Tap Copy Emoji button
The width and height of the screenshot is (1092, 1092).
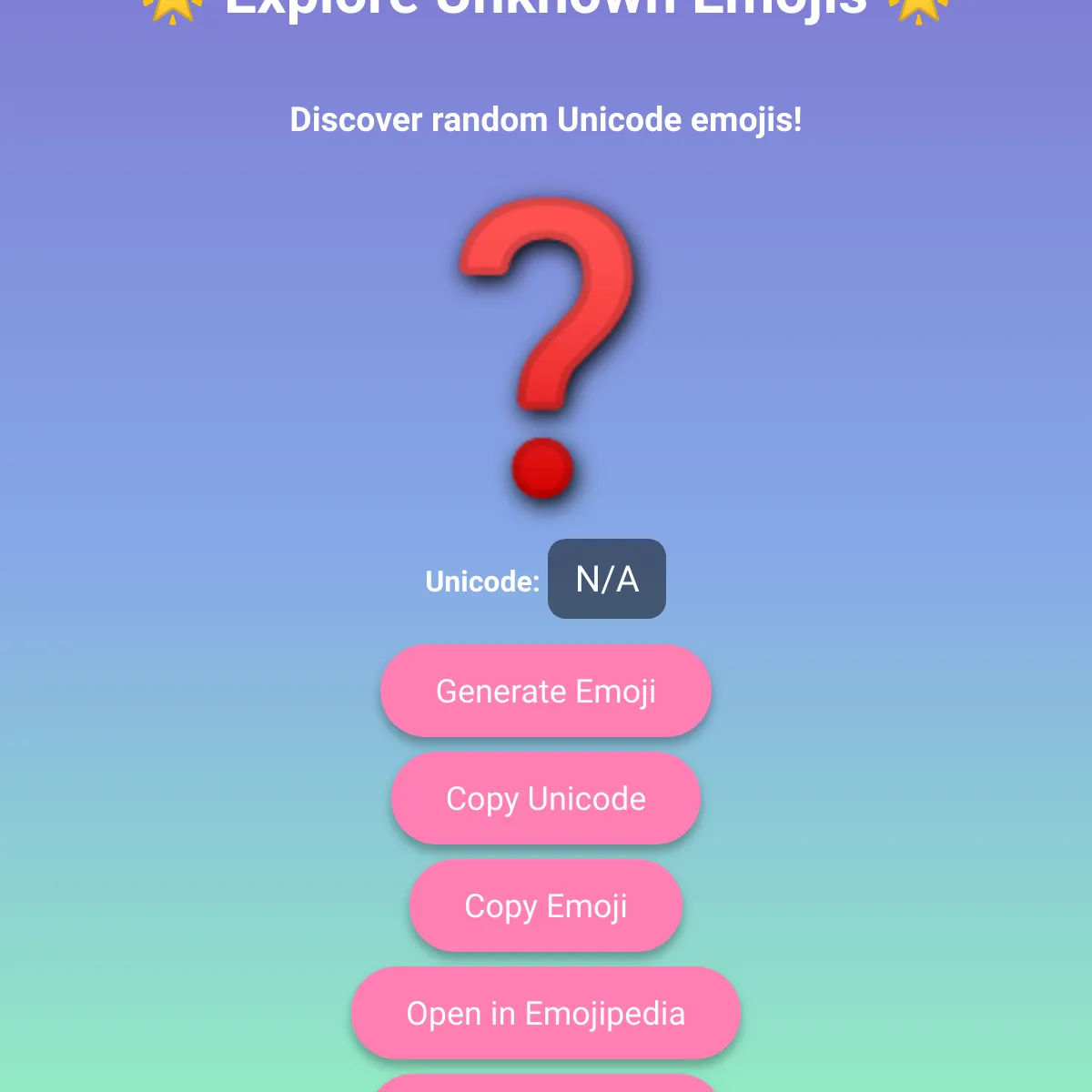[x=546, y=906]
